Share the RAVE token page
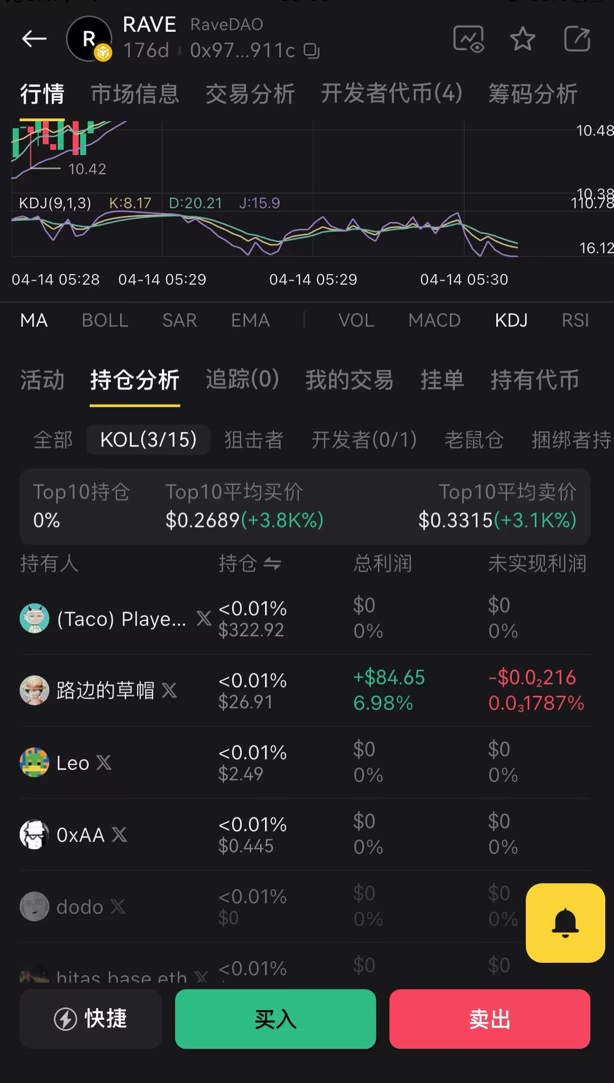Image resolution: width=614 pixels, height=1083 pixels. 577,39
